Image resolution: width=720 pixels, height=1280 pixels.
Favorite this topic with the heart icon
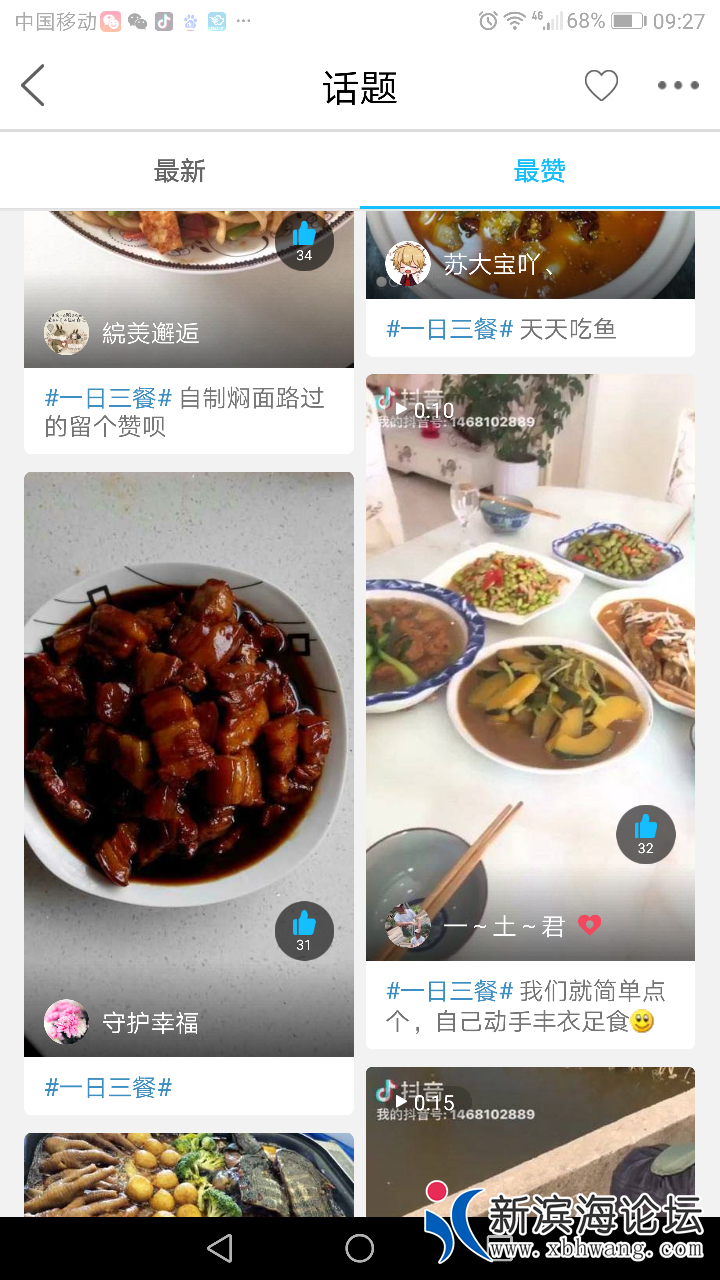point(601,86)
